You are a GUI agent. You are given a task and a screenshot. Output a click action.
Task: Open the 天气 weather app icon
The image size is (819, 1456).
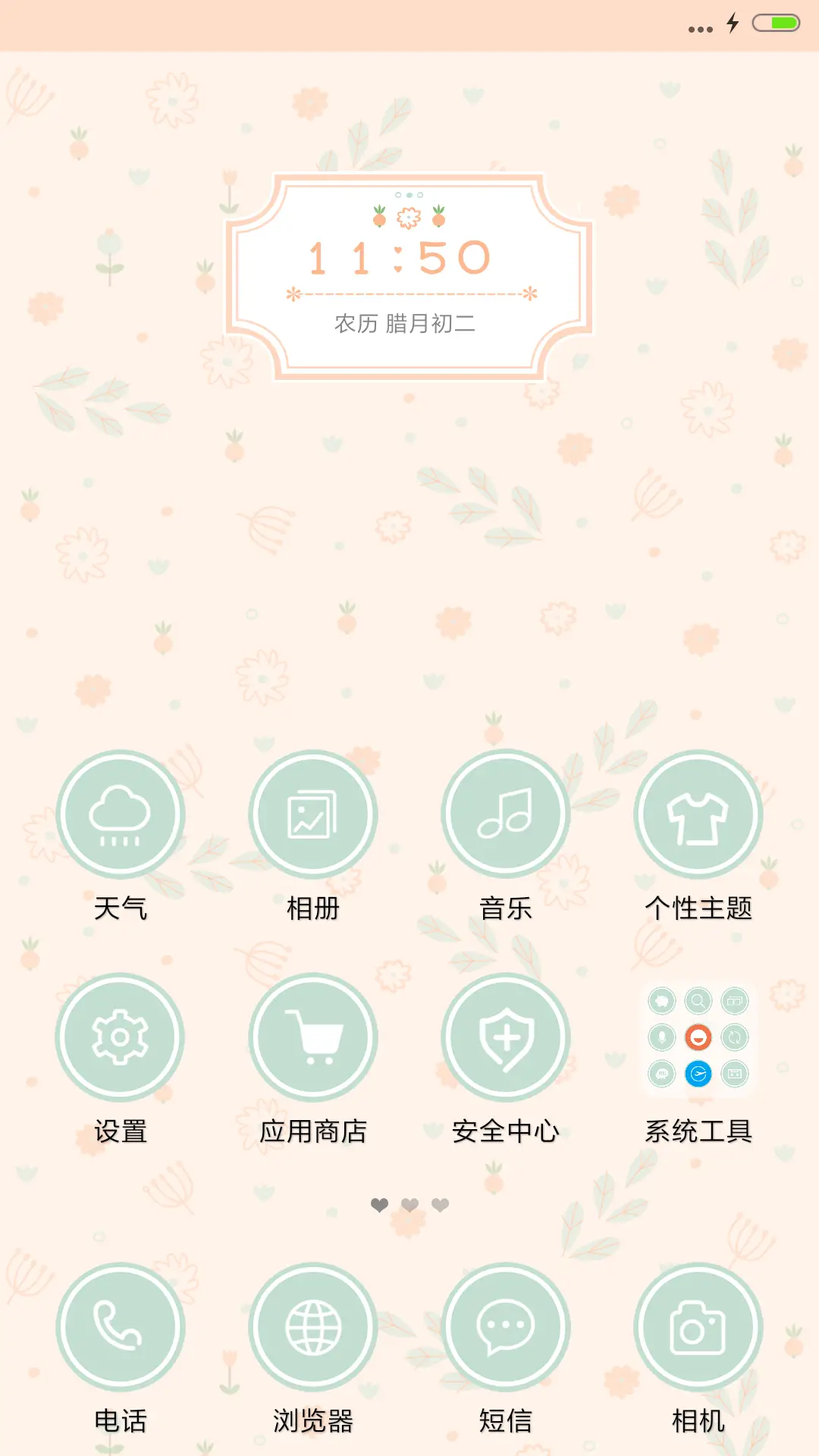point(121,813)
